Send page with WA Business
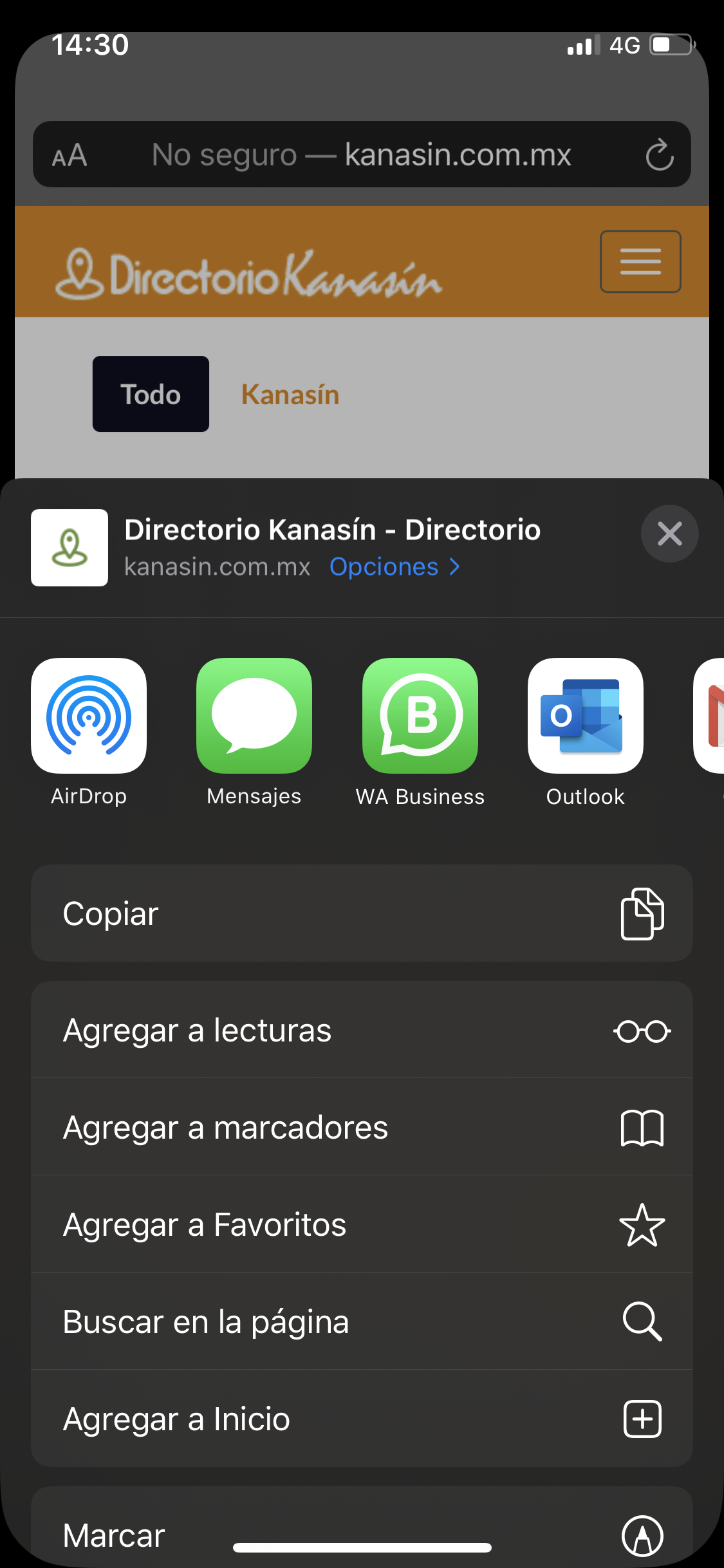724x1568 pixels. point(420,716)
